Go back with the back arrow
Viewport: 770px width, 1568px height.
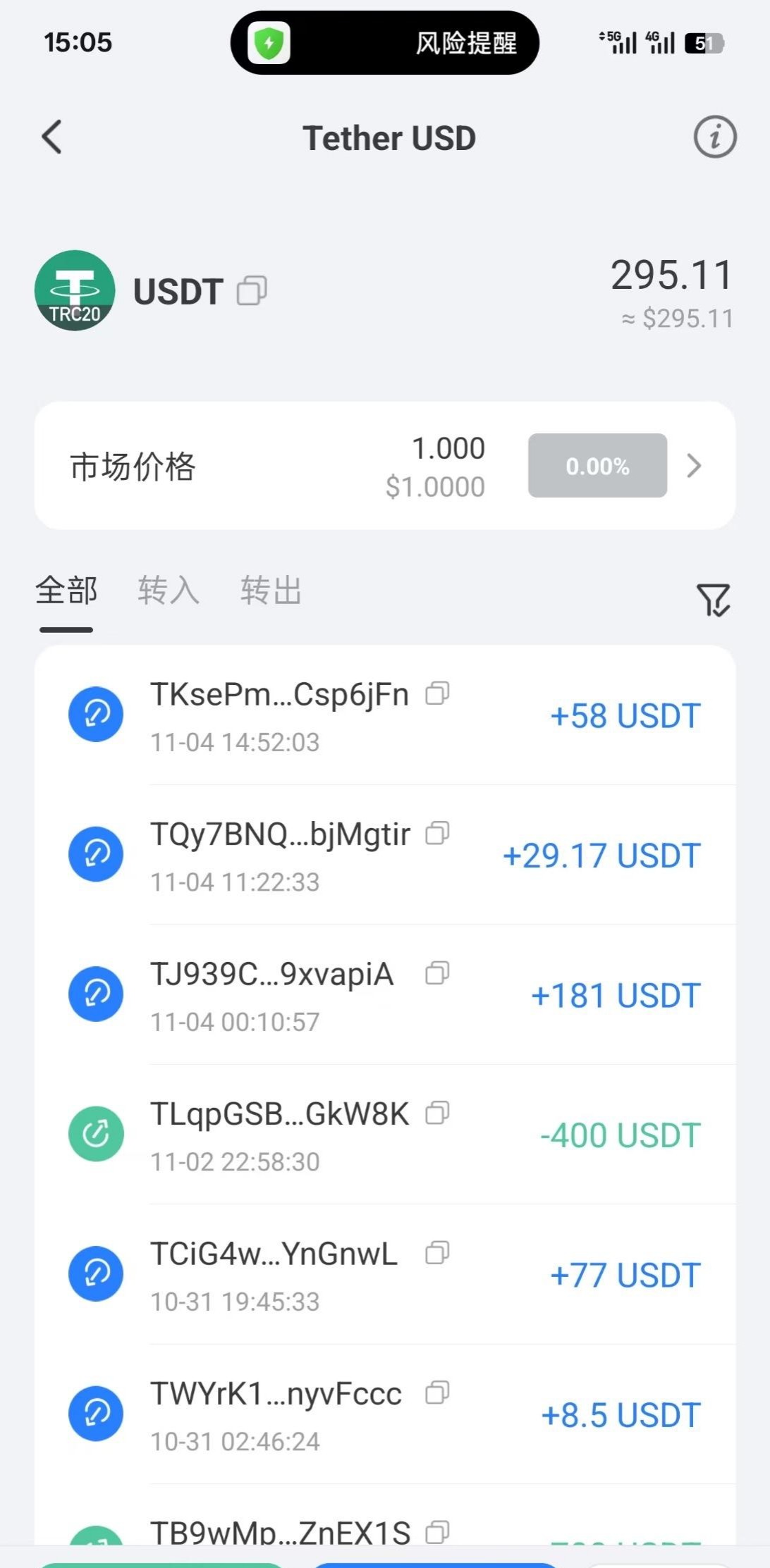[51, 137]
